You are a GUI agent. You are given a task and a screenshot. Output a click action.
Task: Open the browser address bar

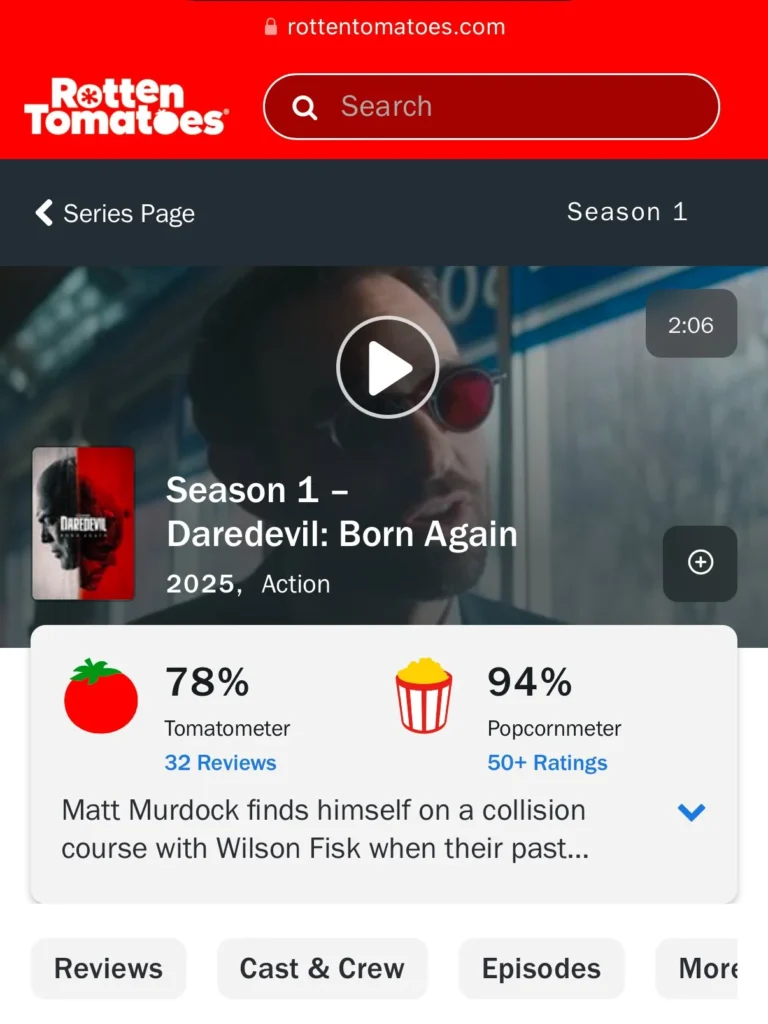385,27
